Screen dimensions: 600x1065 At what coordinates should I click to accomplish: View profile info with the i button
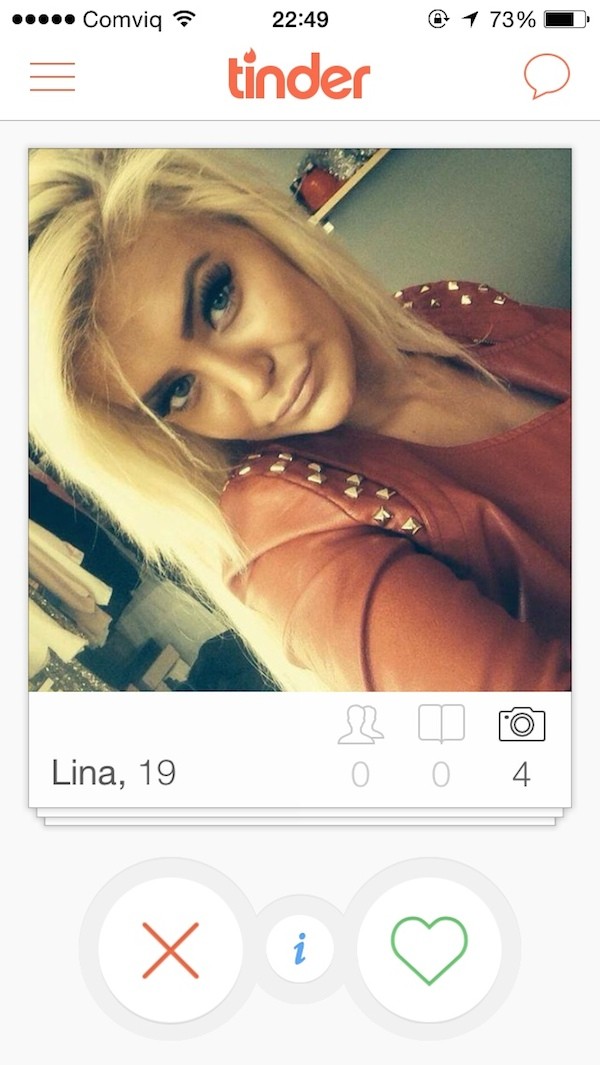tap(300, 947)
